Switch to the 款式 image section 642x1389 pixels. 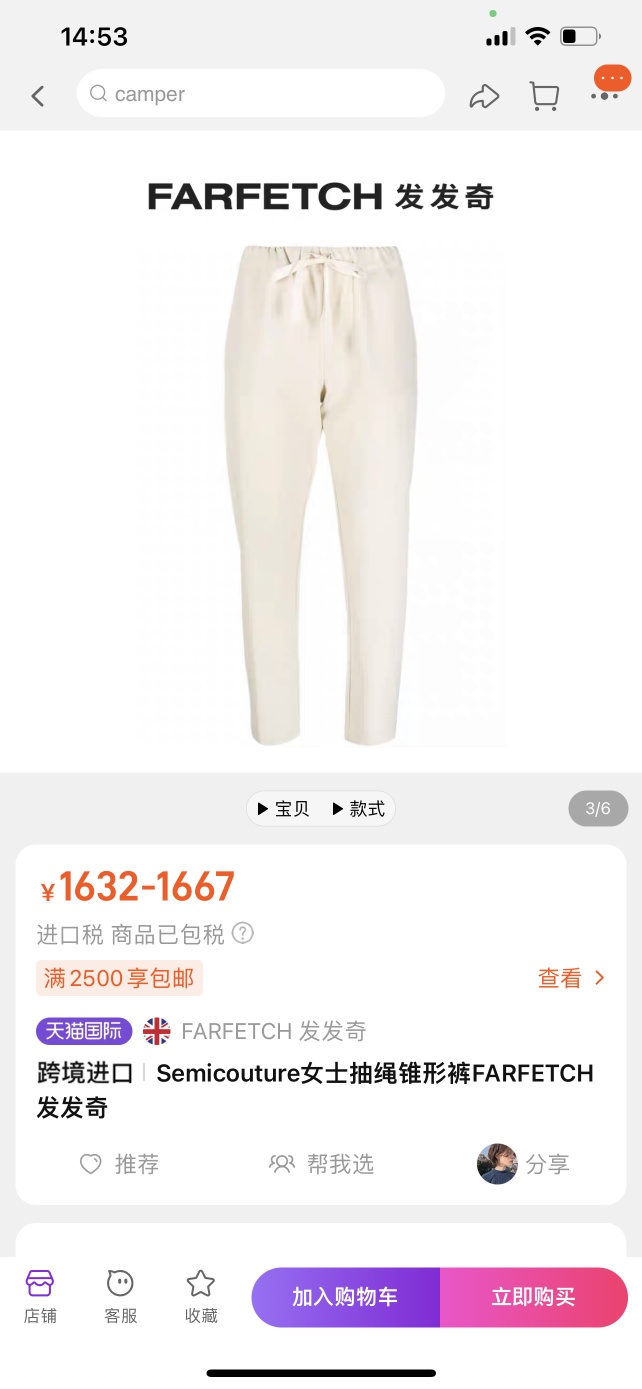358,809
